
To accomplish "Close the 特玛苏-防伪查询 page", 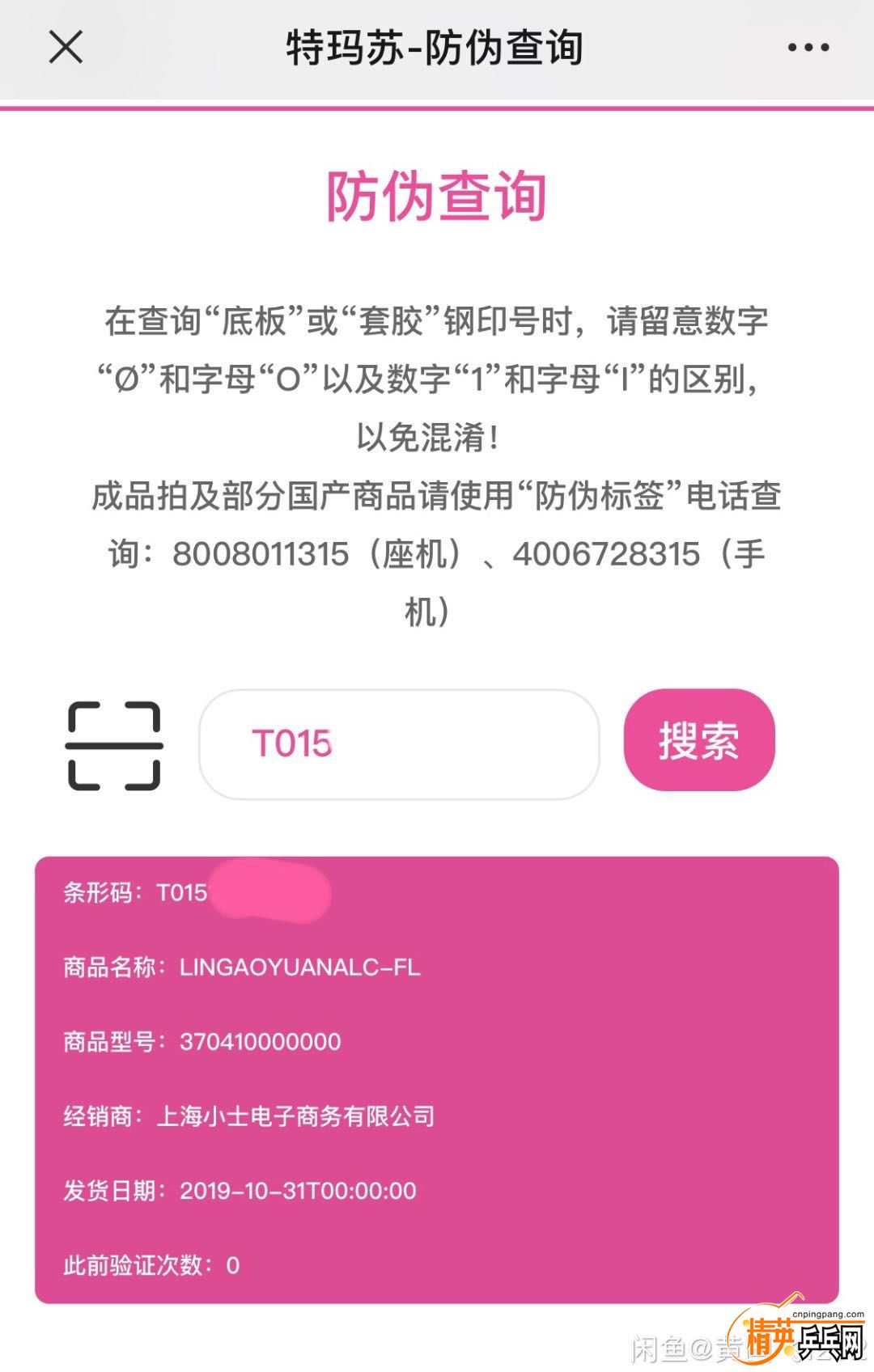I will coord(66,47).
